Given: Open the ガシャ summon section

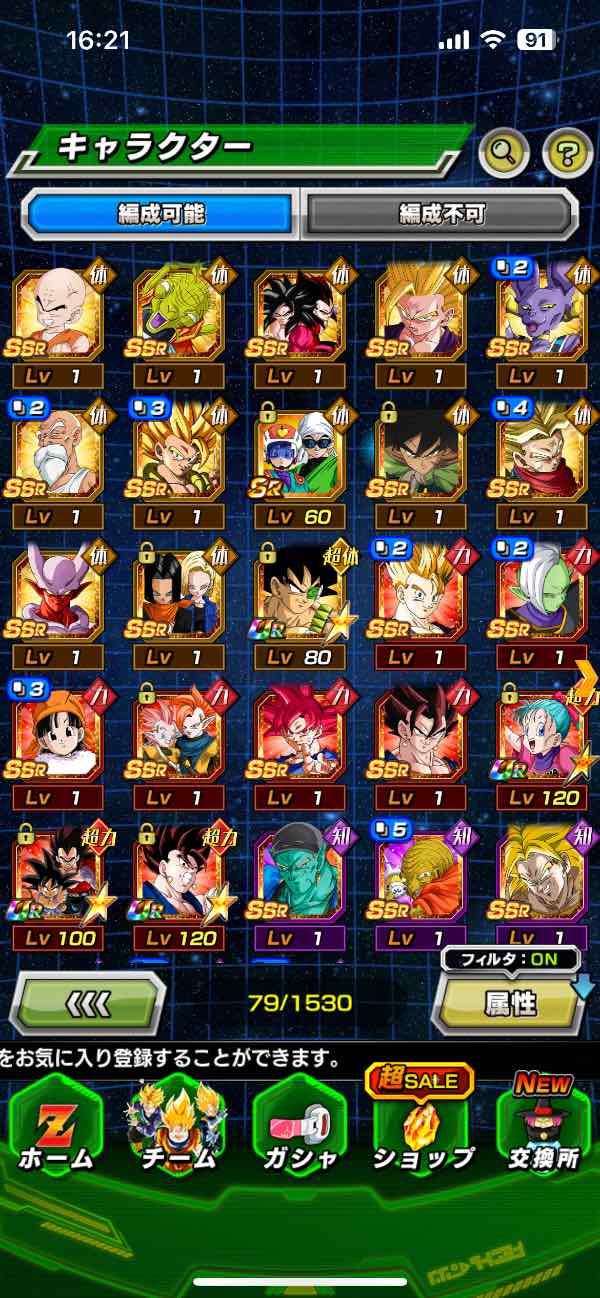Looking at the screenshot, I should pos(298,1128).
